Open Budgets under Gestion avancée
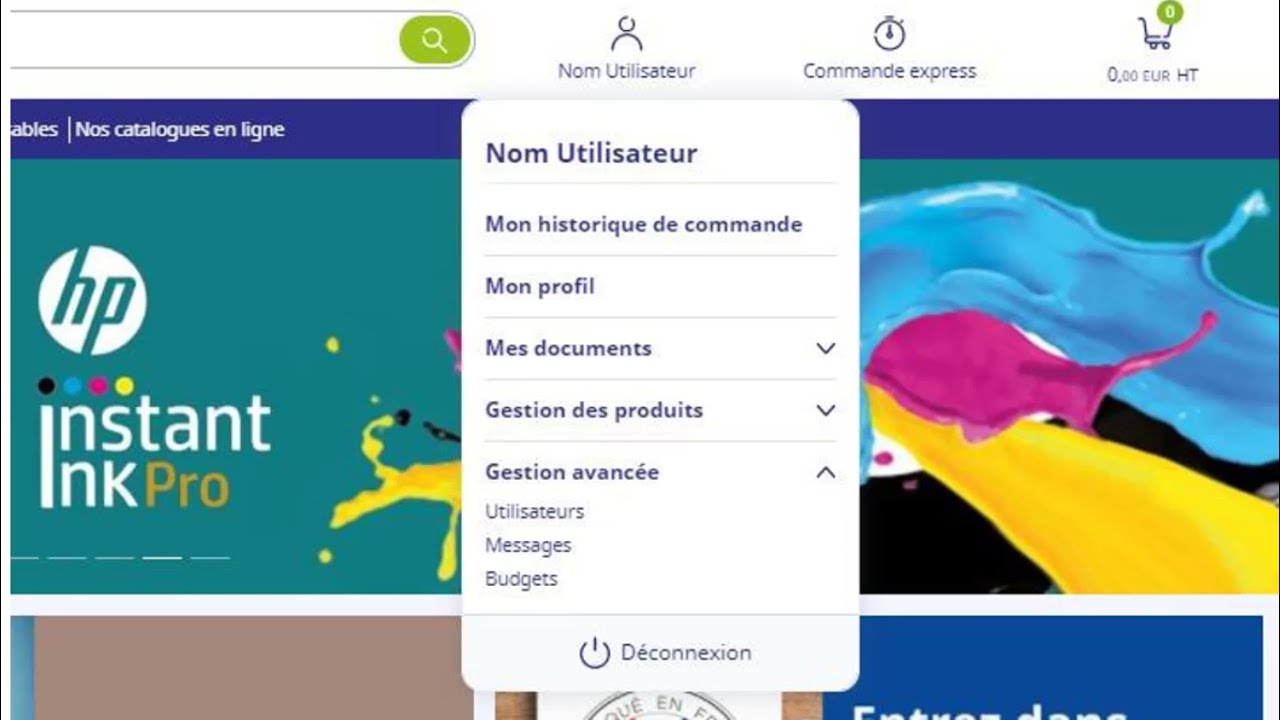This screenshot has height=720, width=1280. tap(521, 579)
